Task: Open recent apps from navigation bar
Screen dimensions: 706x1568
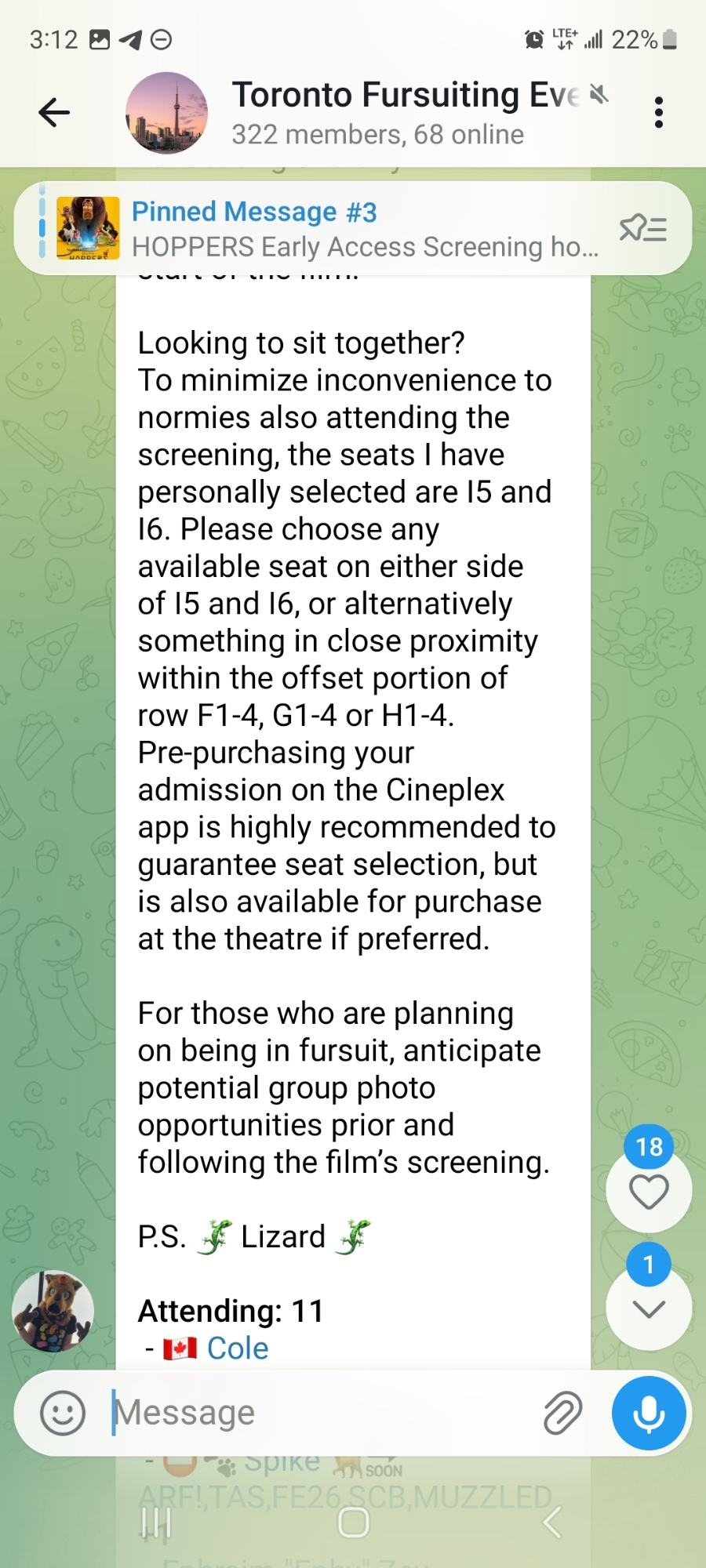Action: (x=155, y=1523)
